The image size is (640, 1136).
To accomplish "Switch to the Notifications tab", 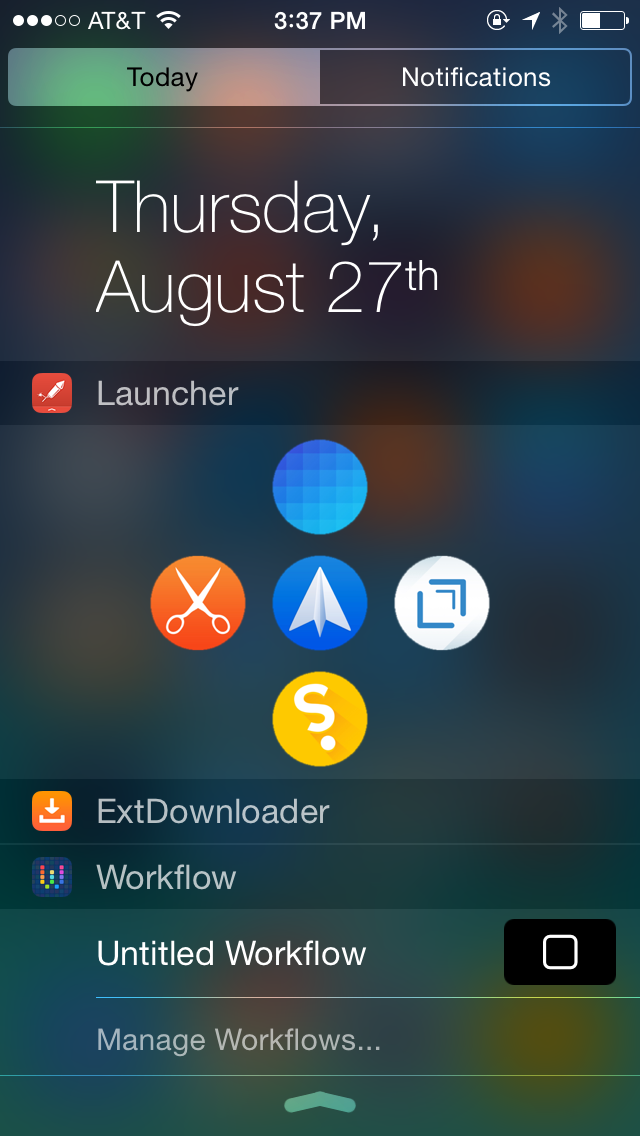I will click(x=475, y=78).
